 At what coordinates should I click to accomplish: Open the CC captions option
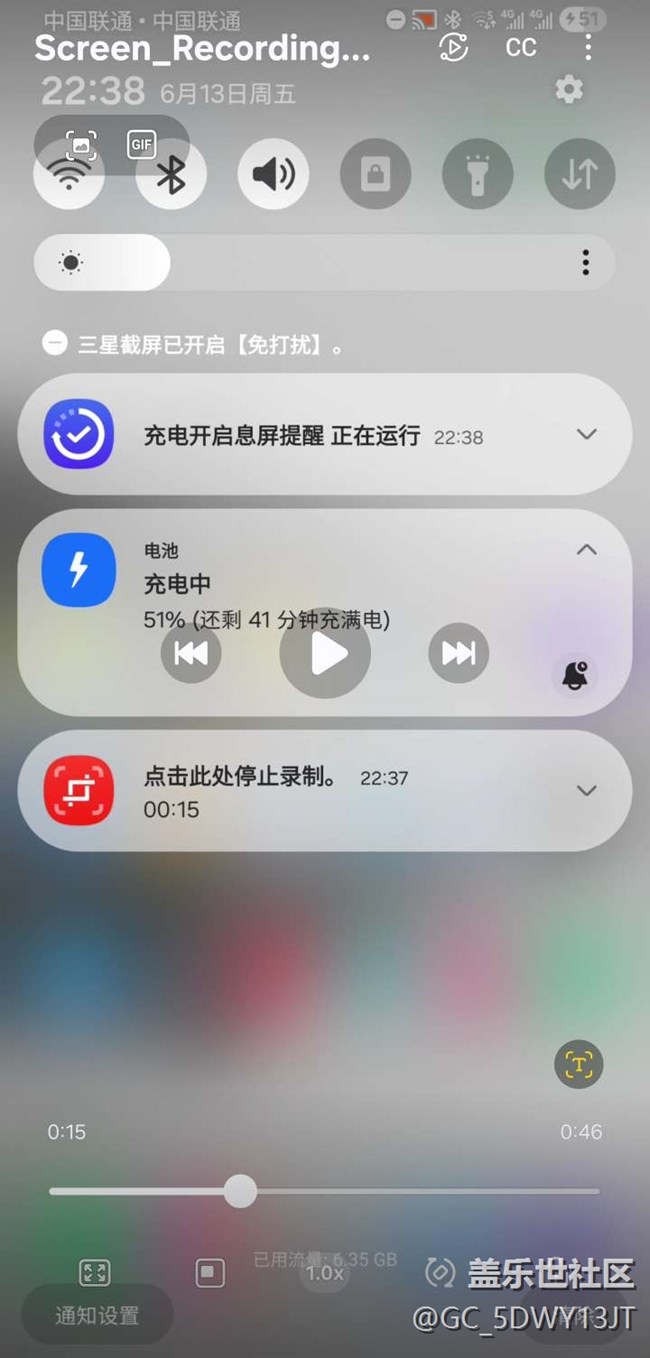click(521, 47)
